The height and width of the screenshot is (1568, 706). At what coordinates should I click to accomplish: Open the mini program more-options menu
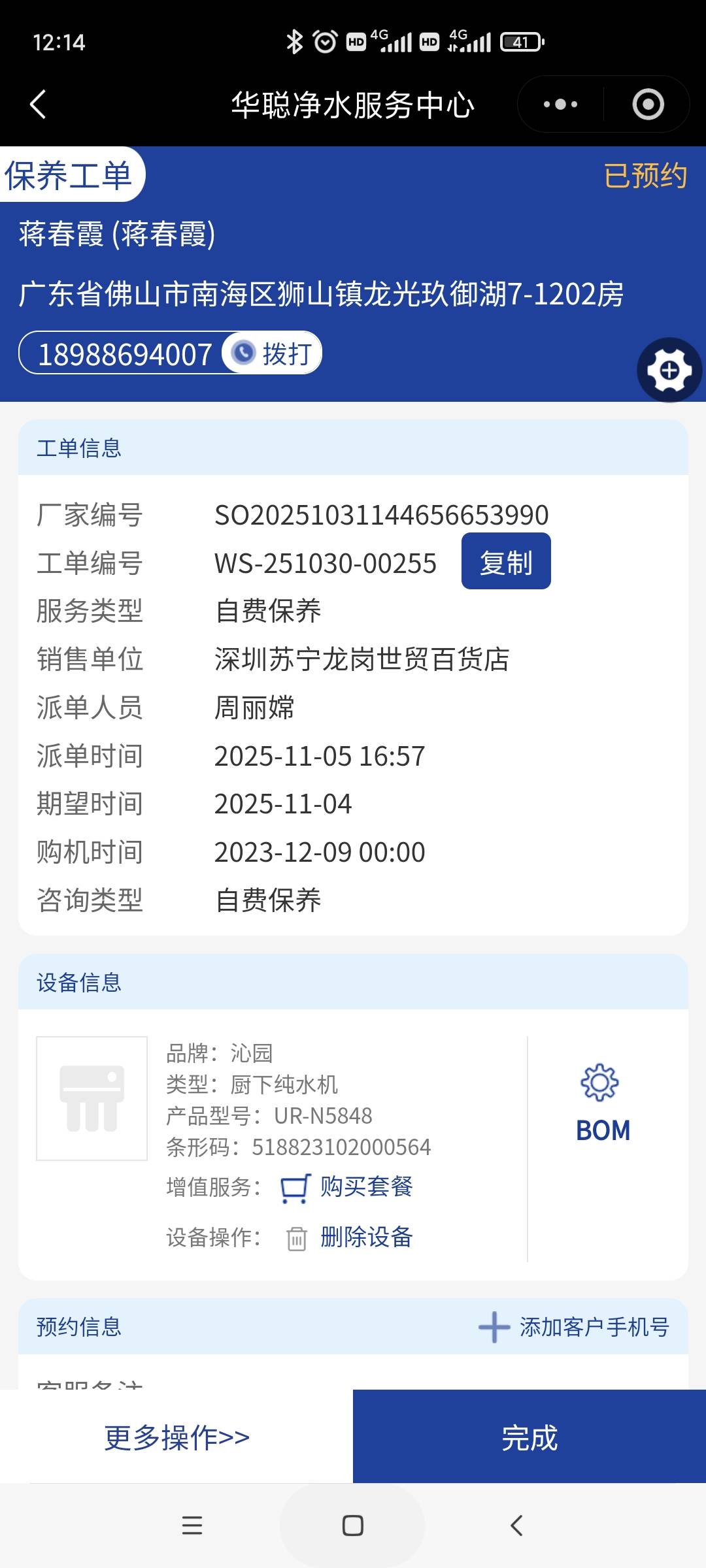[560, 105]
